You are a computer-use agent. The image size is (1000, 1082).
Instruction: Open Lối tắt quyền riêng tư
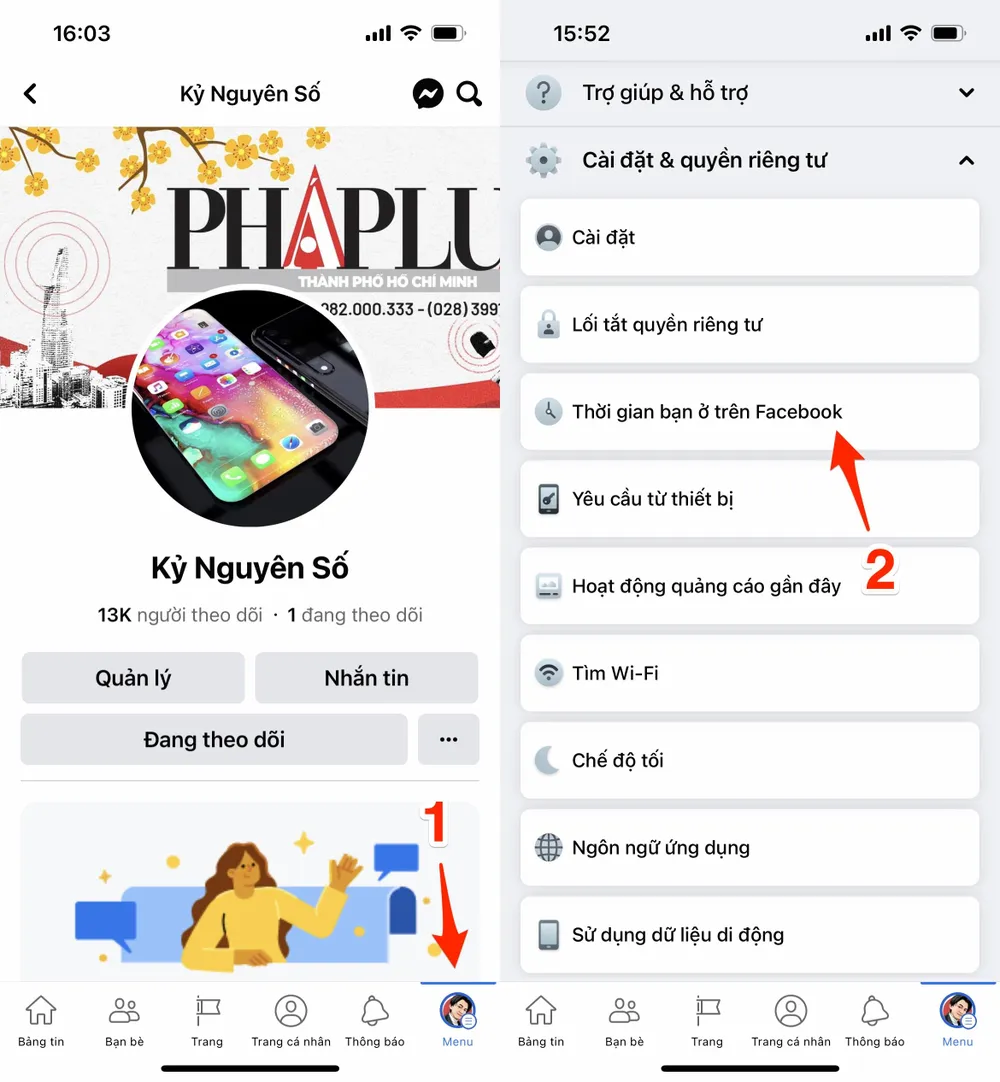point(749,324)
